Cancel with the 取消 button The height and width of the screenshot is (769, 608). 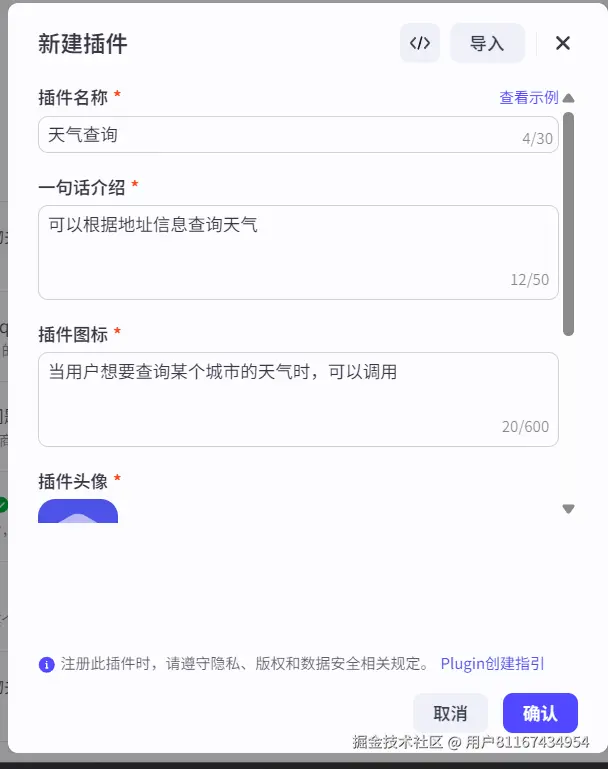(x=450, y=713)
